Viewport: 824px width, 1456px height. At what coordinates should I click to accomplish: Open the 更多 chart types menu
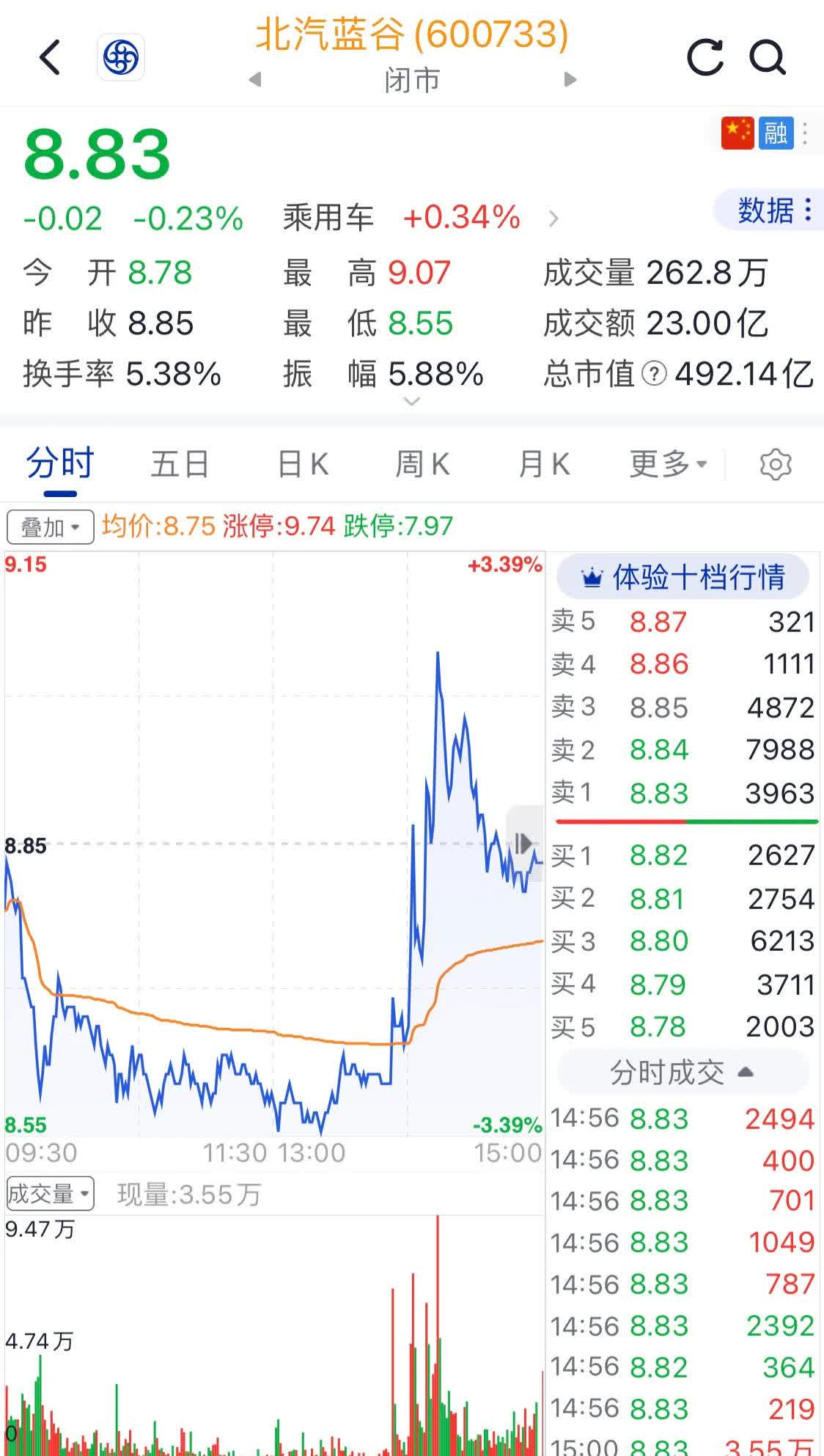(665, 463)
